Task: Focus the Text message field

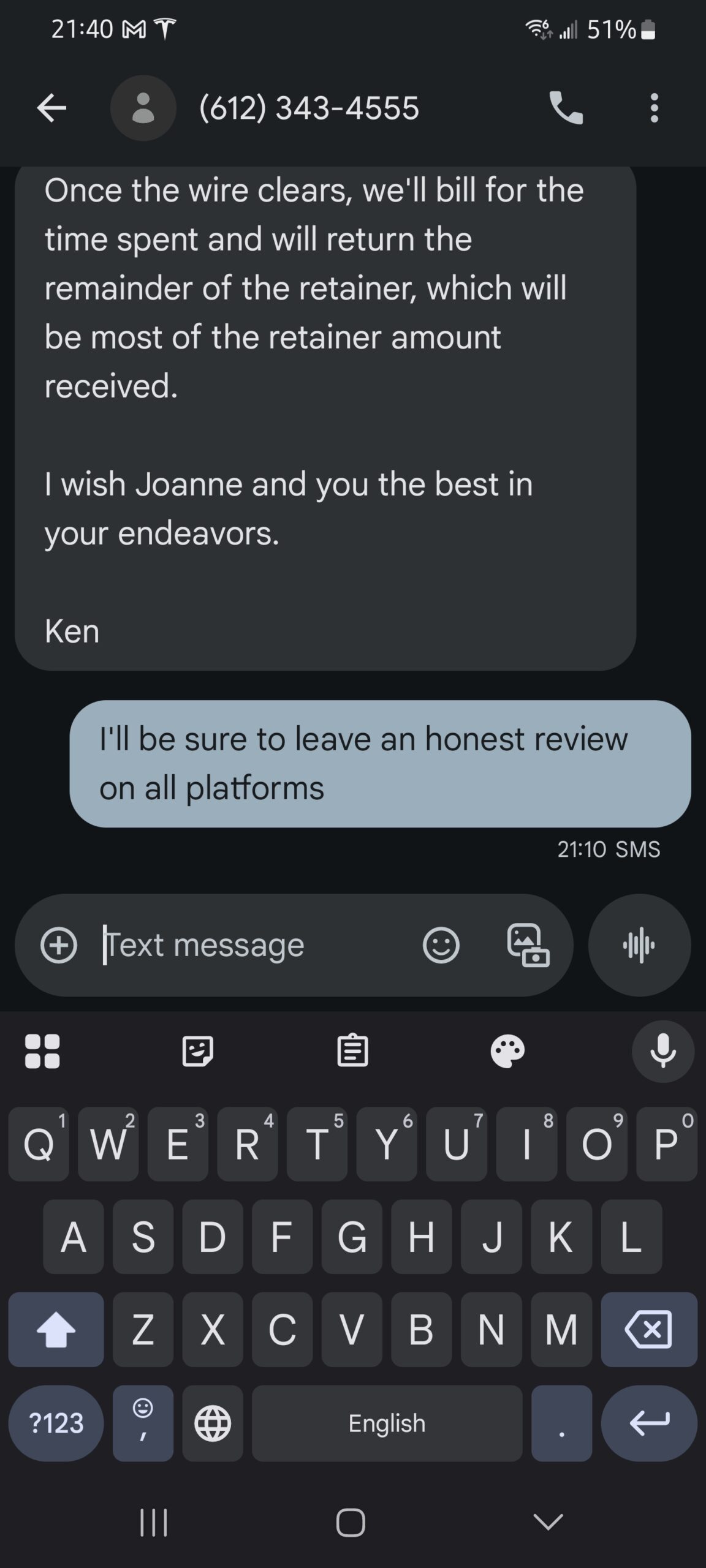Action: click(x=251, y=945)
